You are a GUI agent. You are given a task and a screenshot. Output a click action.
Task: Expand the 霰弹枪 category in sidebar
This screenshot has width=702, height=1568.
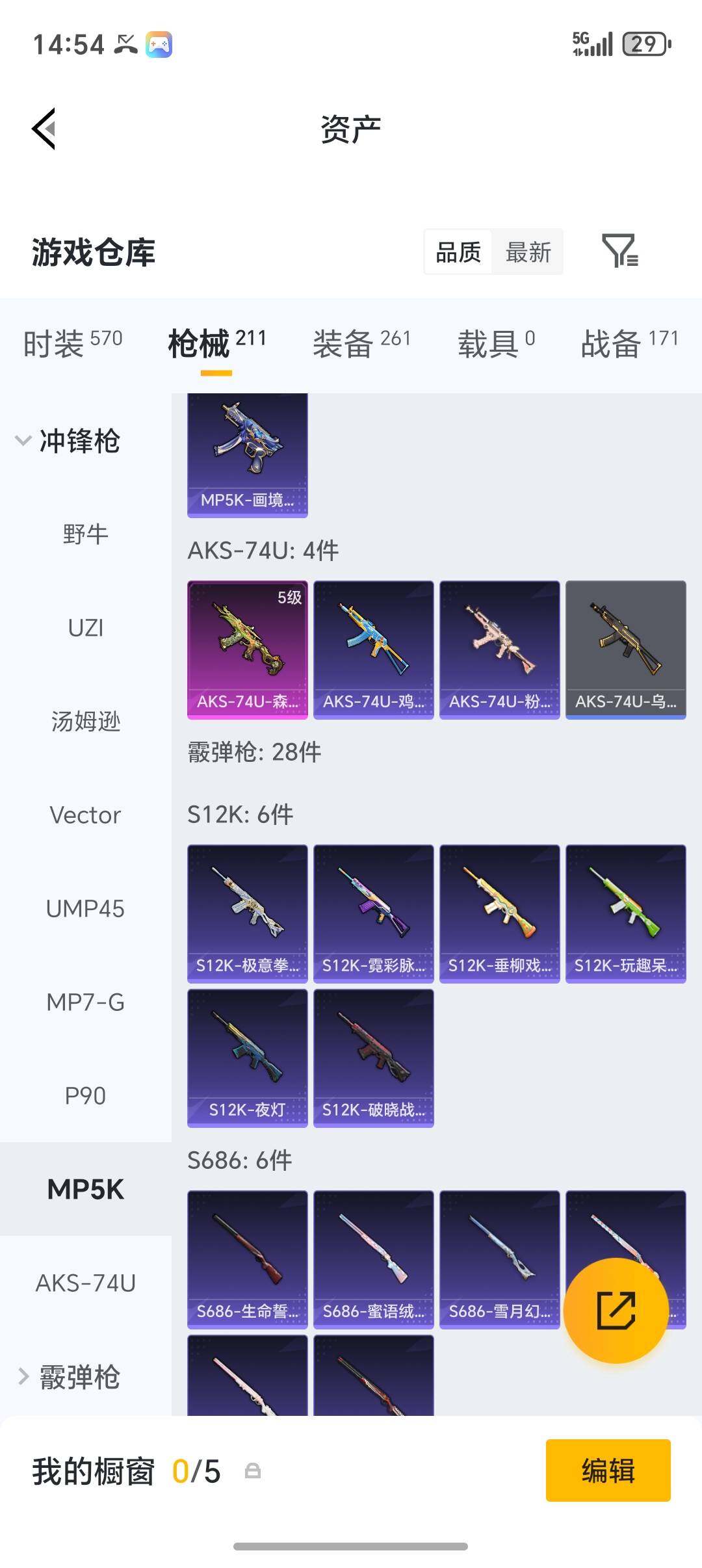69,1377
